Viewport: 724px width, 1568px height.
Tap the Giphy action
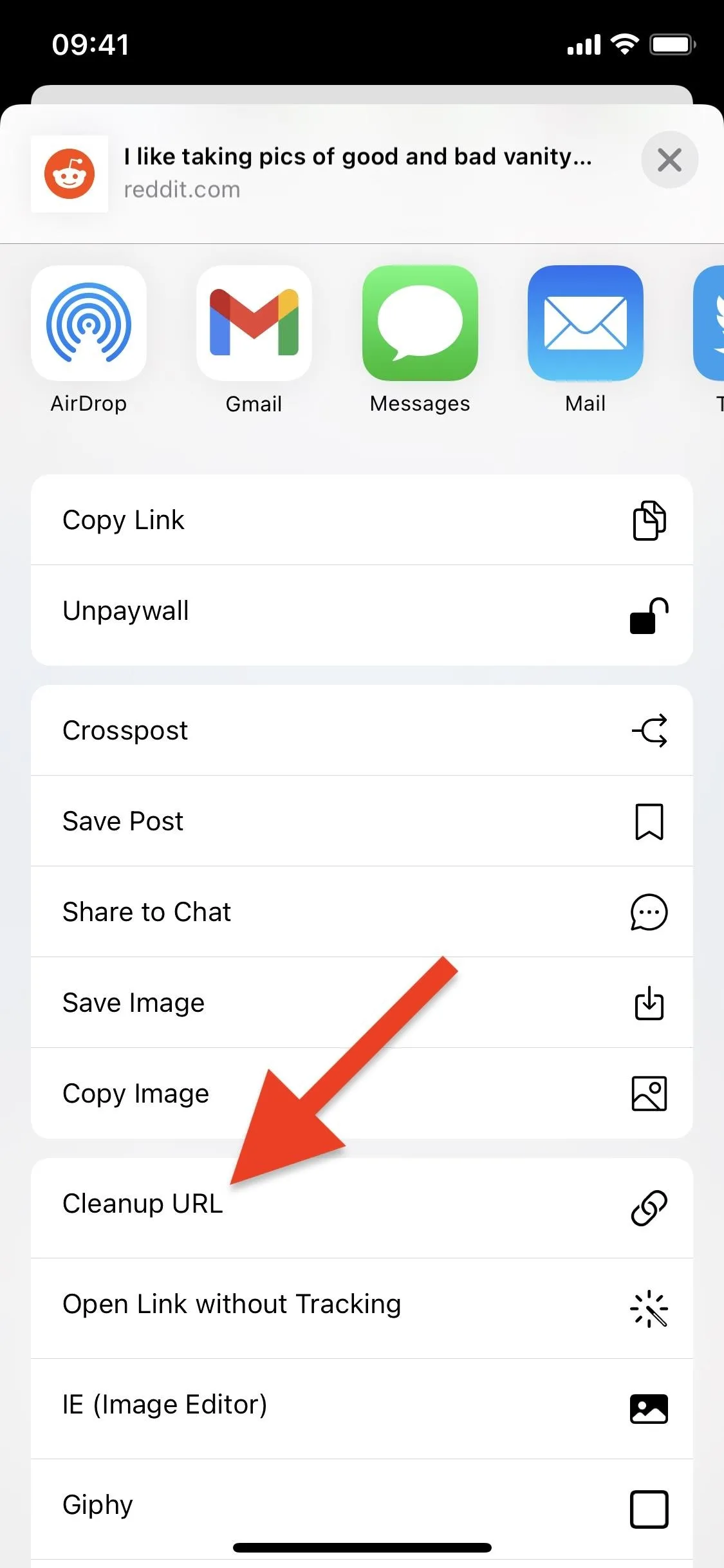coord(362,1509)
